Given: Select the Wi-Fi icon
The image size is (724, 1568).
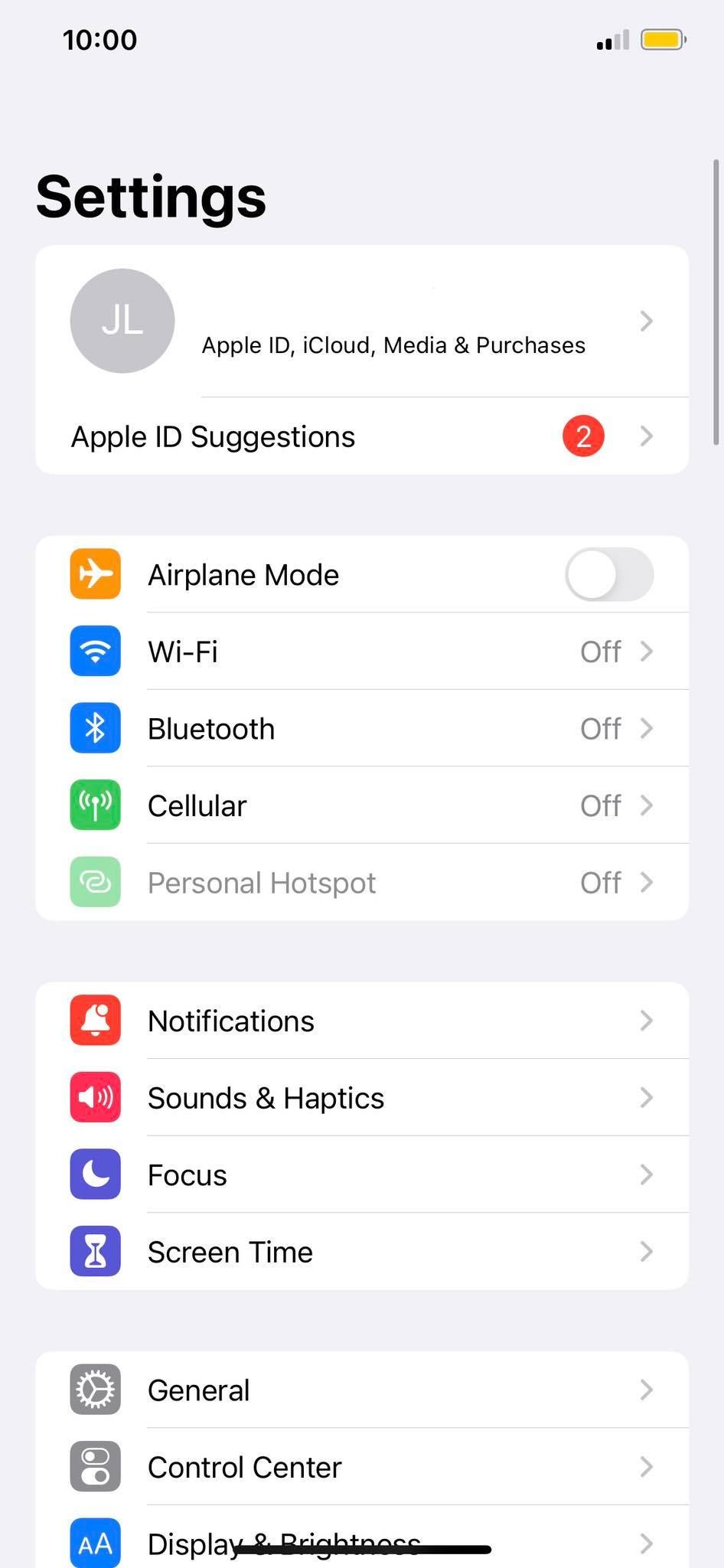Looking at the screenshot, I should (95, 651).
